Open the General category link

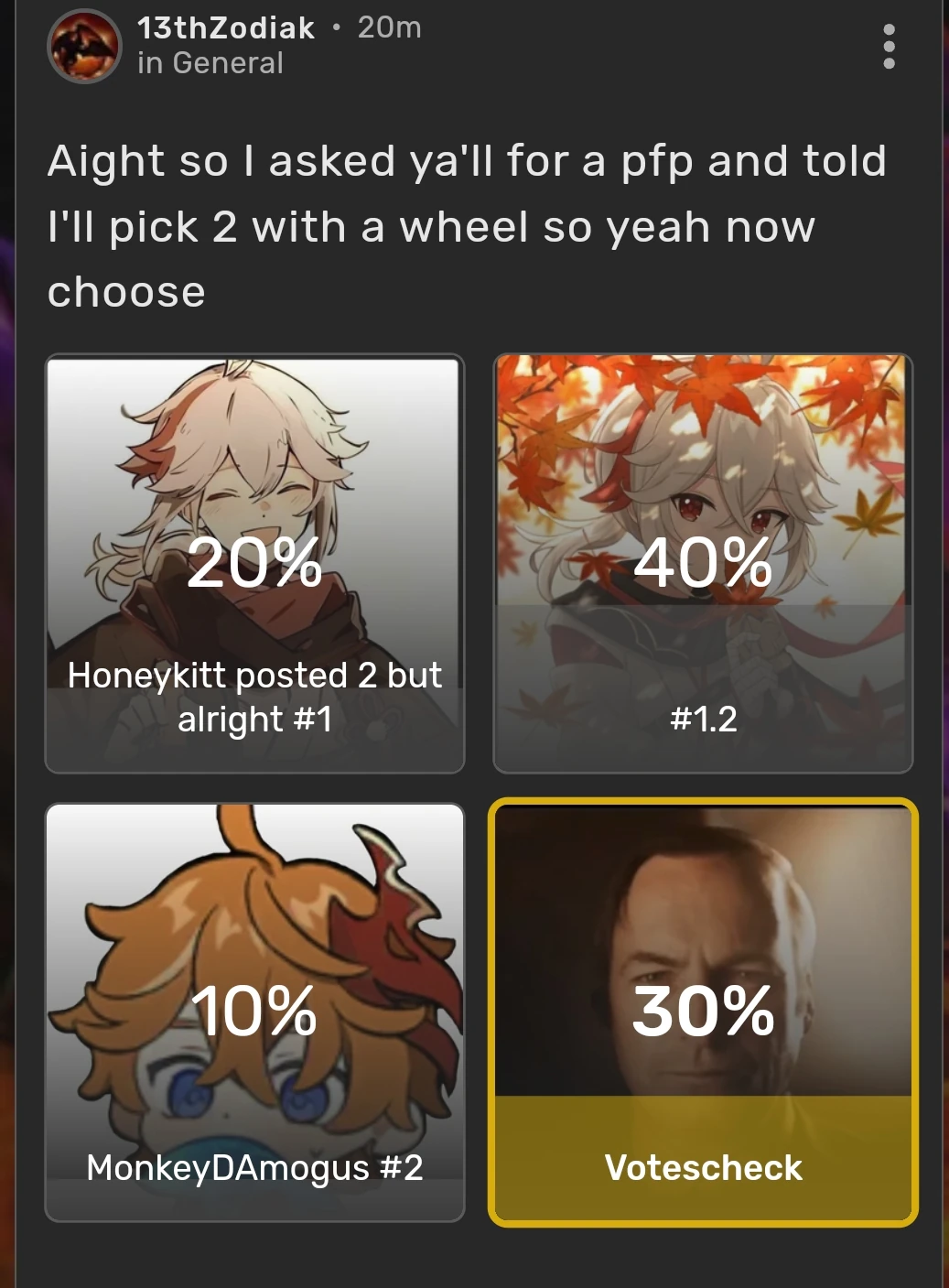227,63
